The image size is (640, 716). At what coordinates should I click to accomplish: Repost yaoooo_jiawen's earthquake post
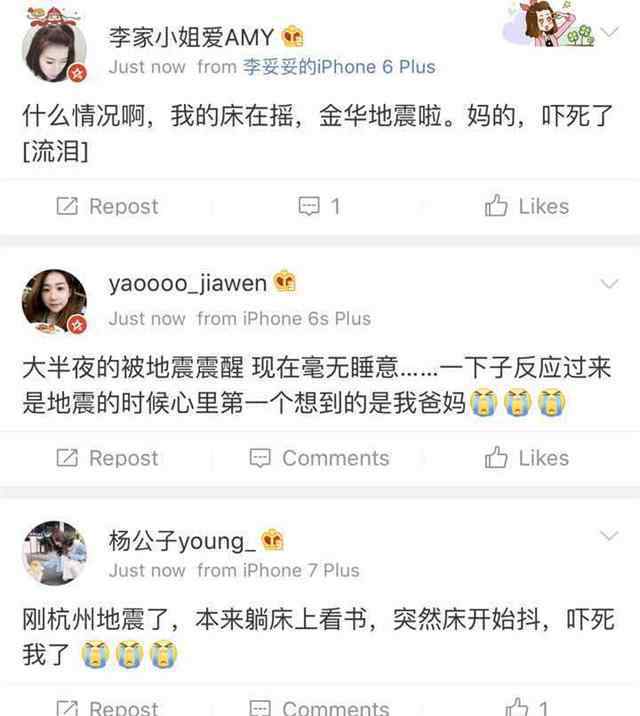tap(107, 458)
